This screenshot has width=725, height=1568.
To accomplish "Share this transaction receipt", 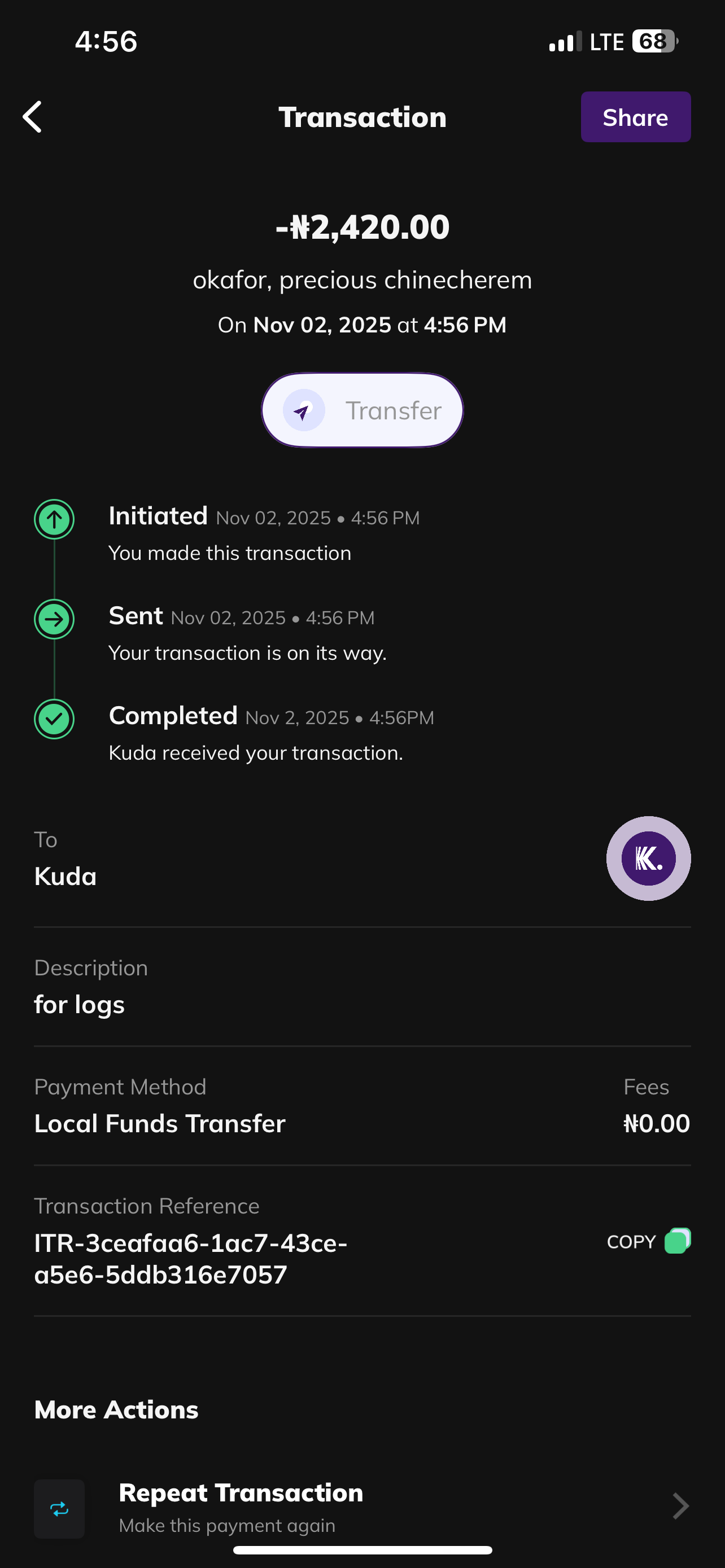I will 635,117.
